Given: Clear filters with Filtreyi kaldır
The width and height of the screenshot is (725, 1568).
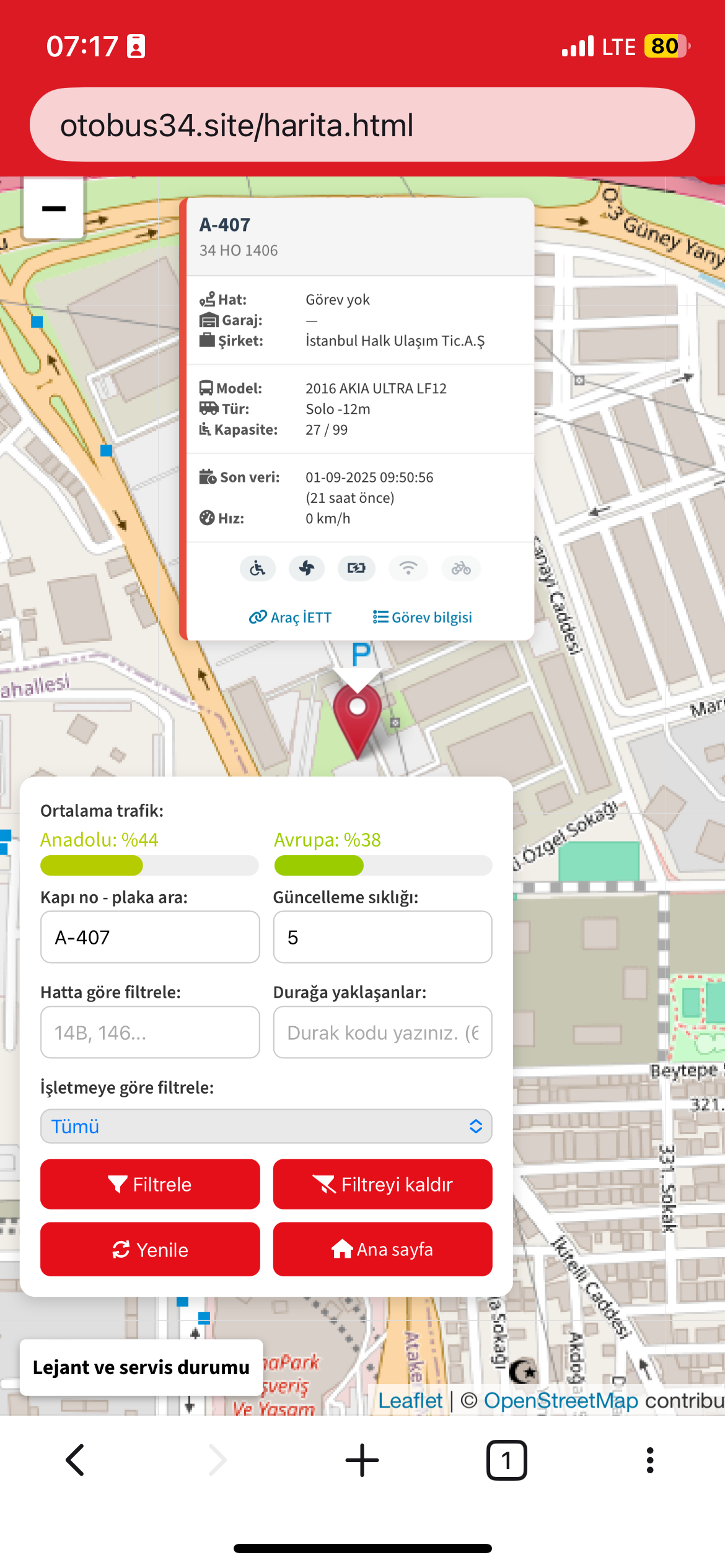Looking at the screenshot, I should pyautogui.click(x=382, y=1184).
